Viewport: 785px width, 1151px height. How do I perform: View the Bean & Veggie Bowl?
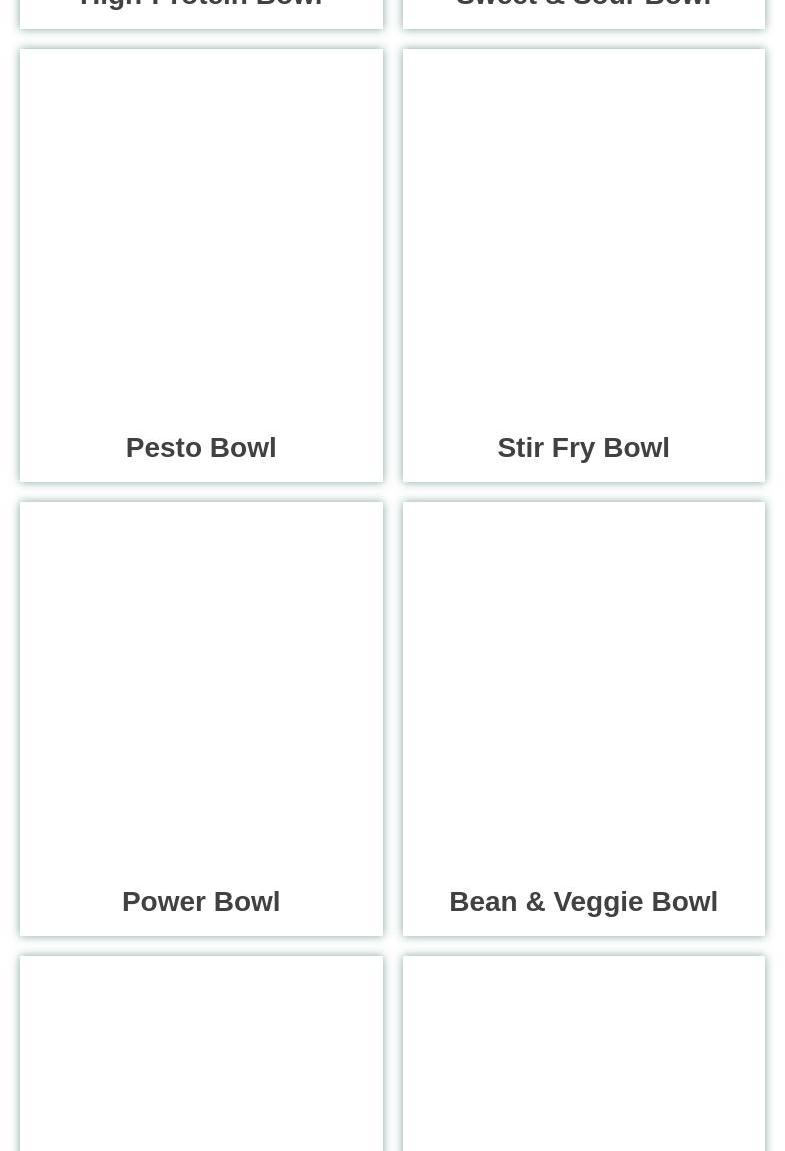[583, 719]
